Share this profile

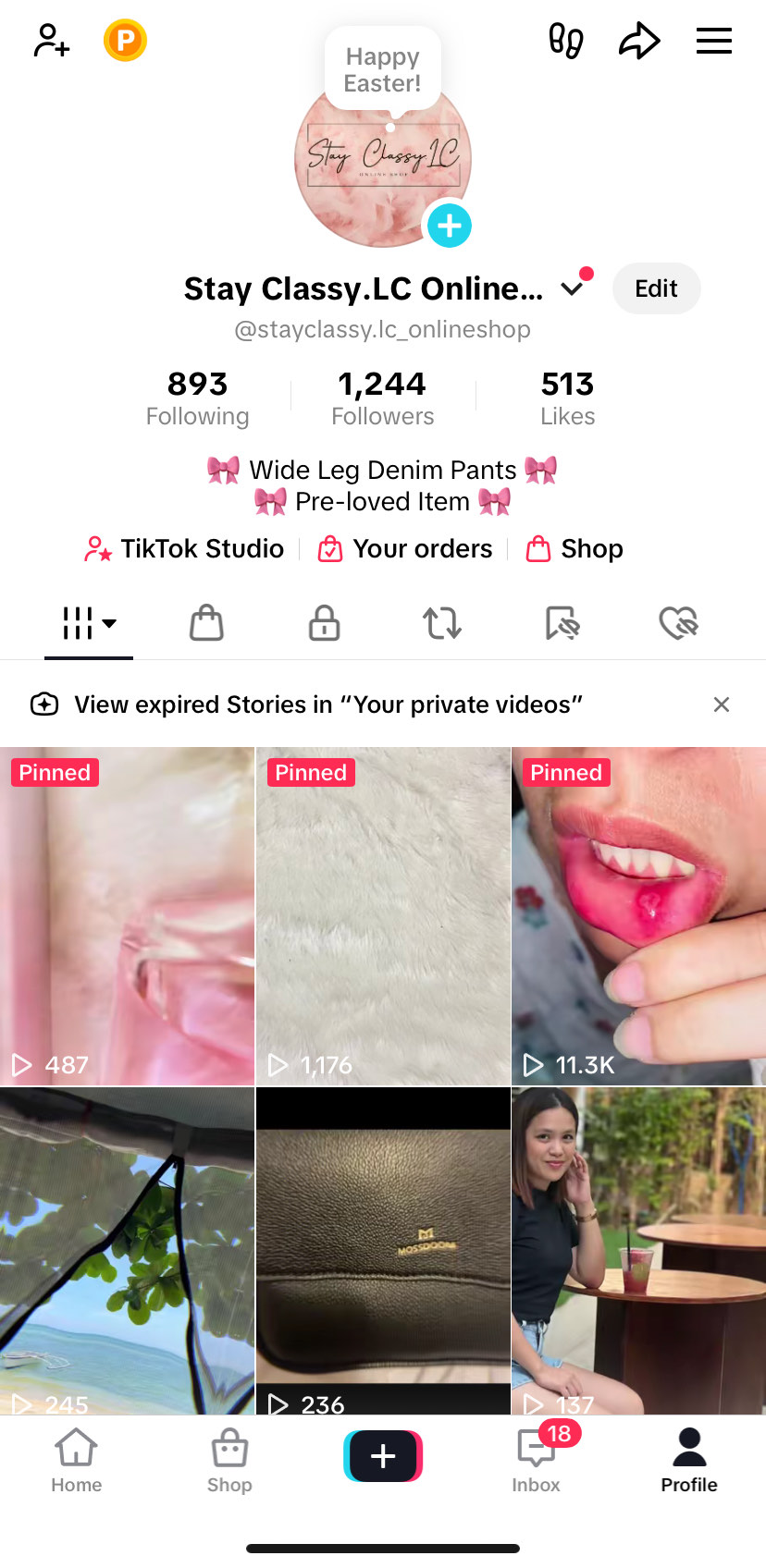point(639,41)
